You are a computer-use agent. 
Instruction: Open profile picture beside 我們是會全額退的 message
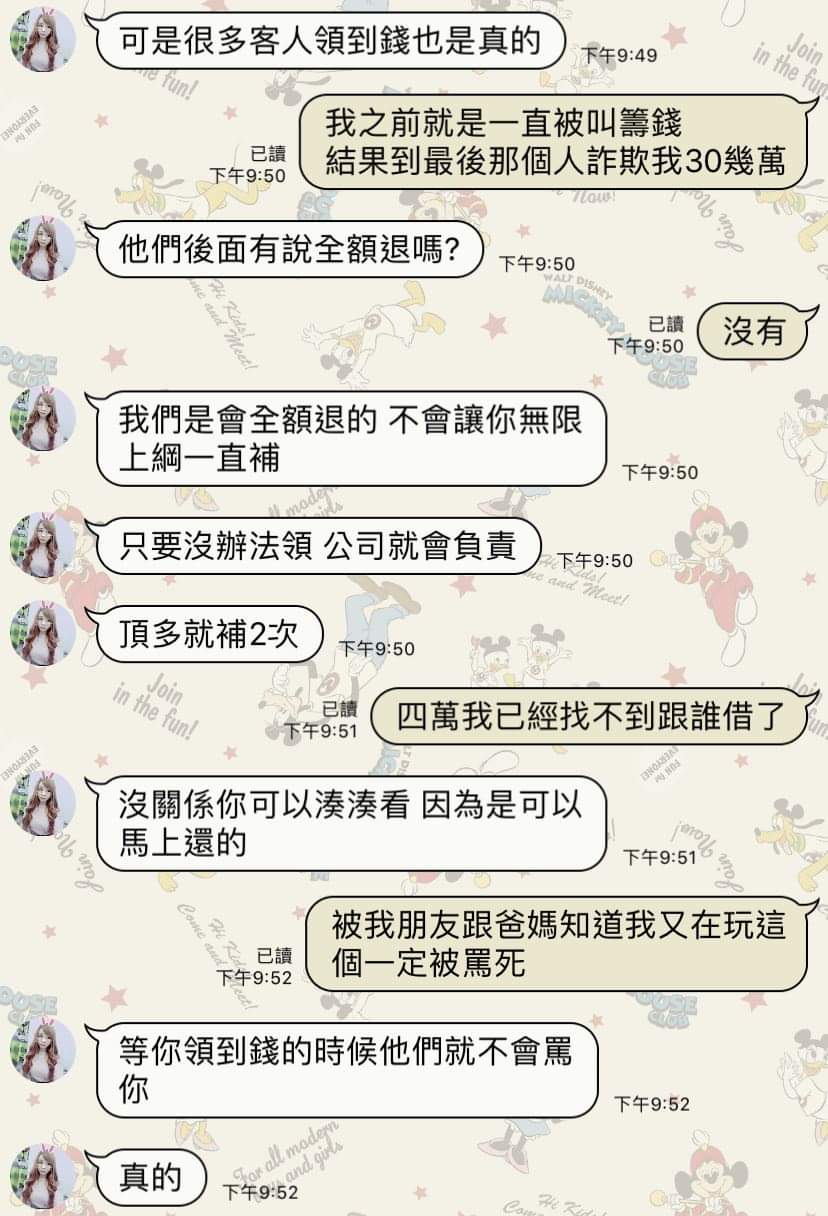(43, 417)
